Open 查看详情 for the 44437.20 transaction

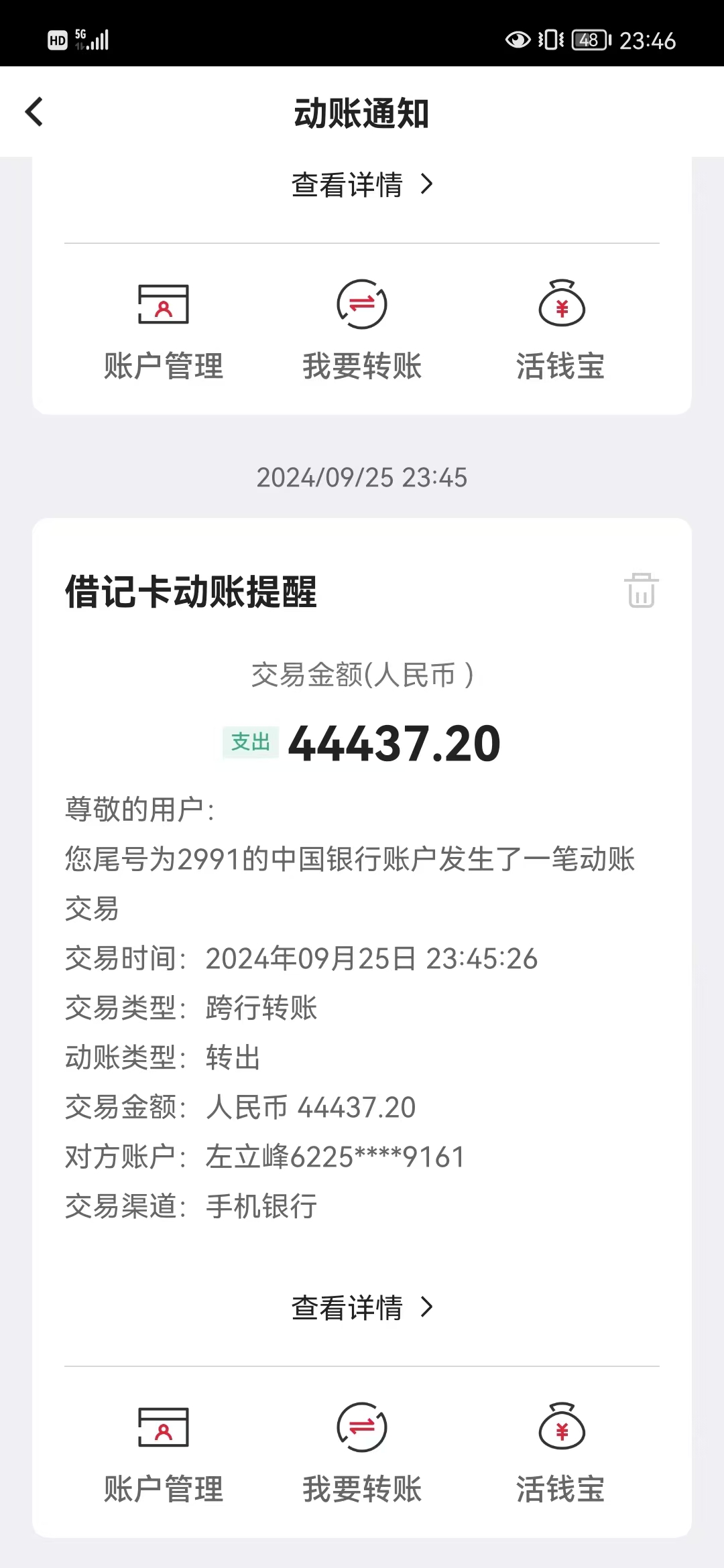pyautogui.click(x=362, y=1307)
